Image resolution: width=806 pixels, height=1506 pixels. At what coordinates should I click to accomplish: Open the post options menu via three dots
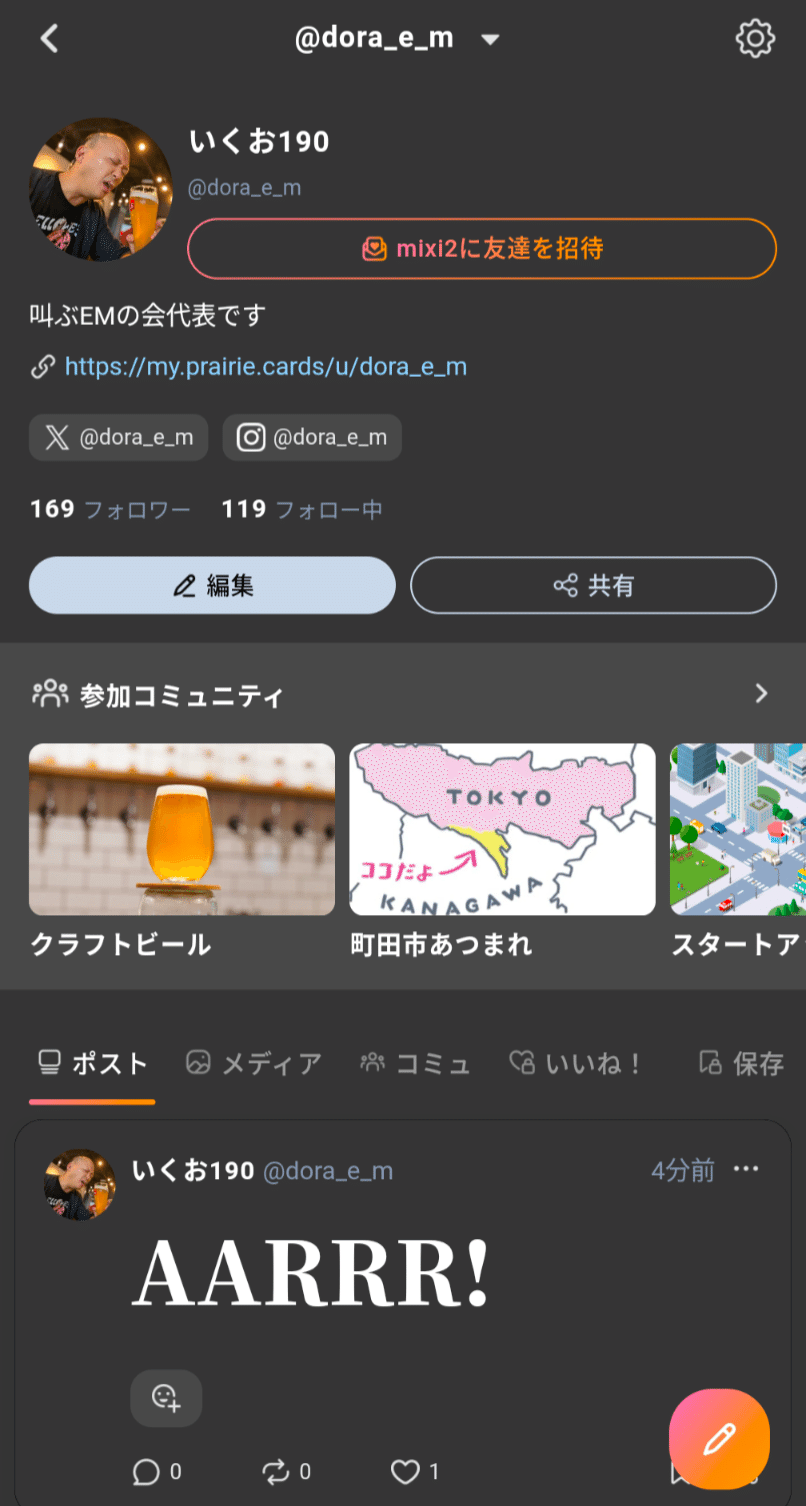(747, 1170)
